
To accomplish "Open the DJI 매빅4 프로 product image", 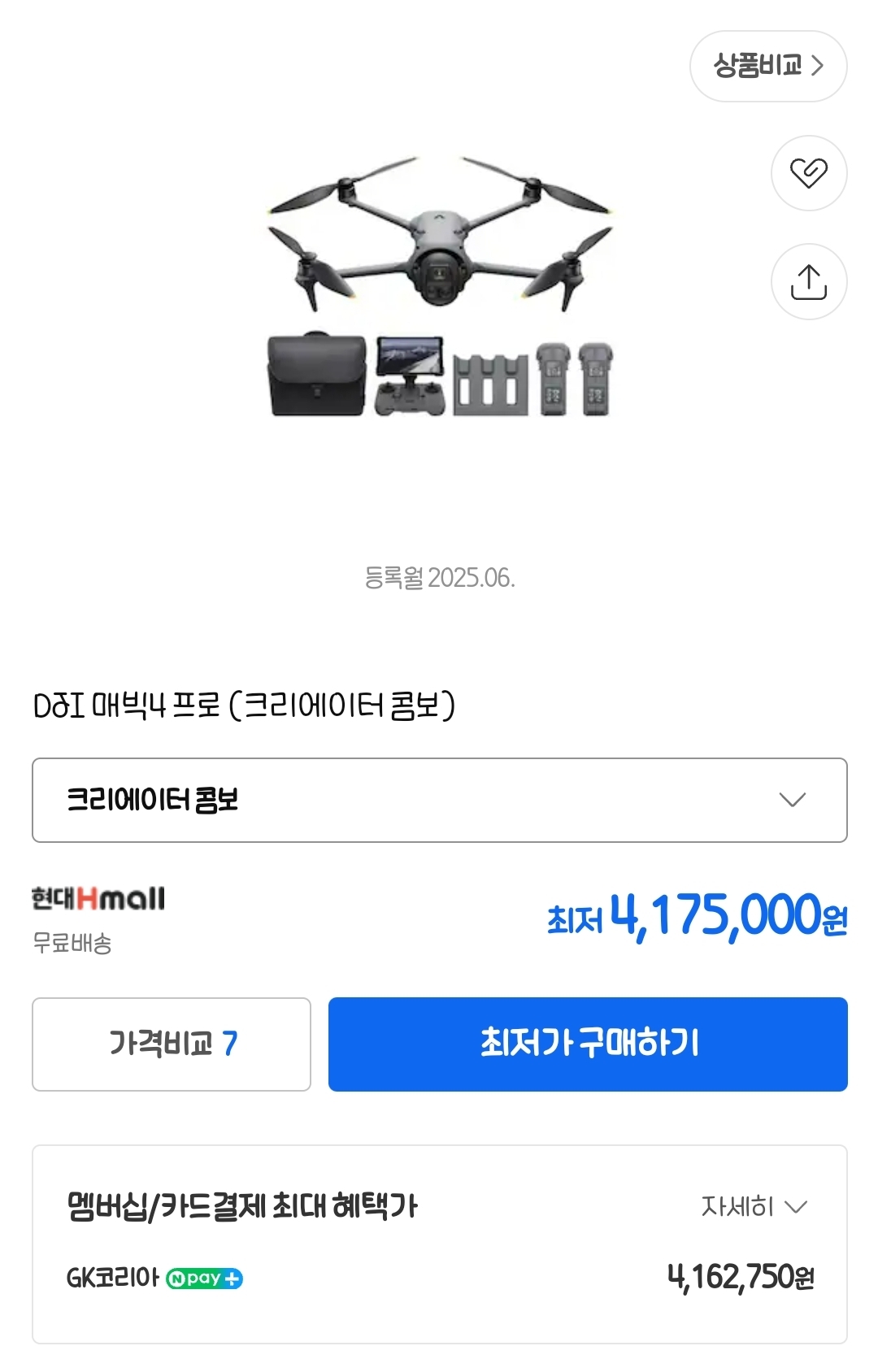I will pos(440,289).
